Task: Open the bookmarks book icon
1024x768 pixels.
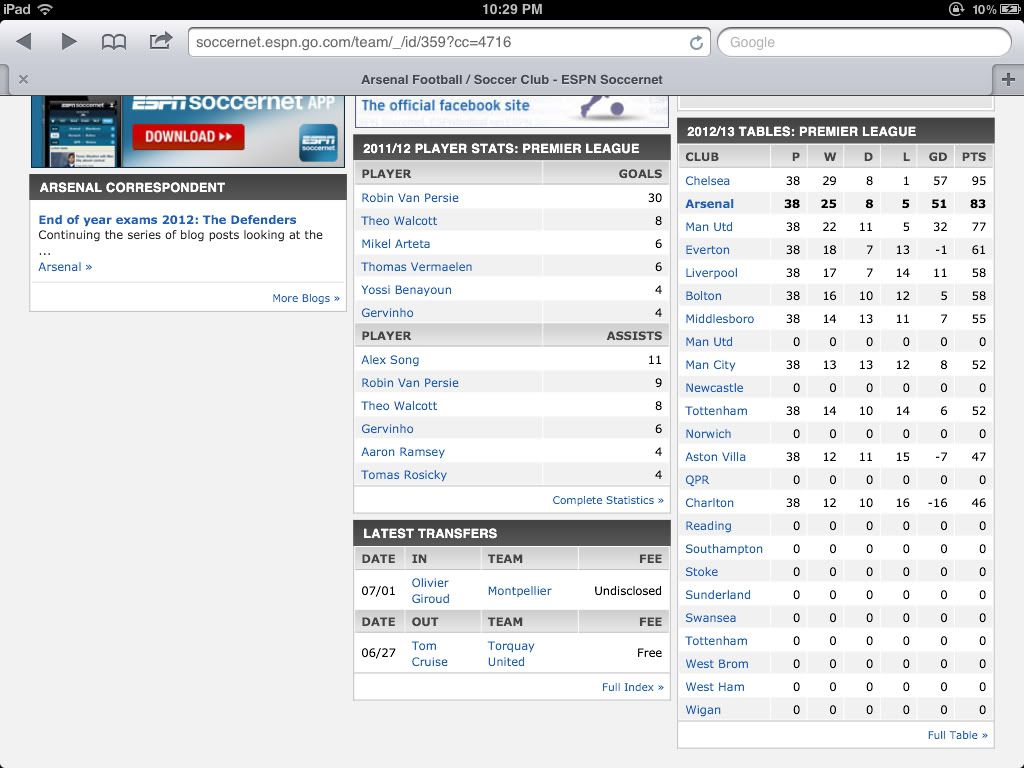Action: pos(114,42)
